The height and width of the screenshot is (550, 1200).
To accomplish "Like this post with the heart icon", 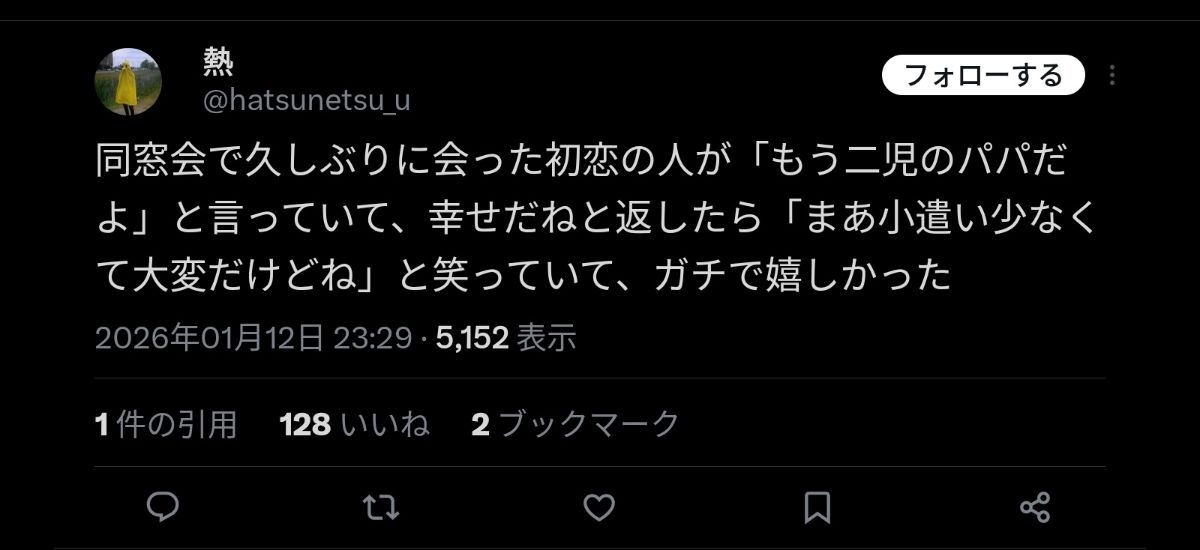I will tap(598, 507).
